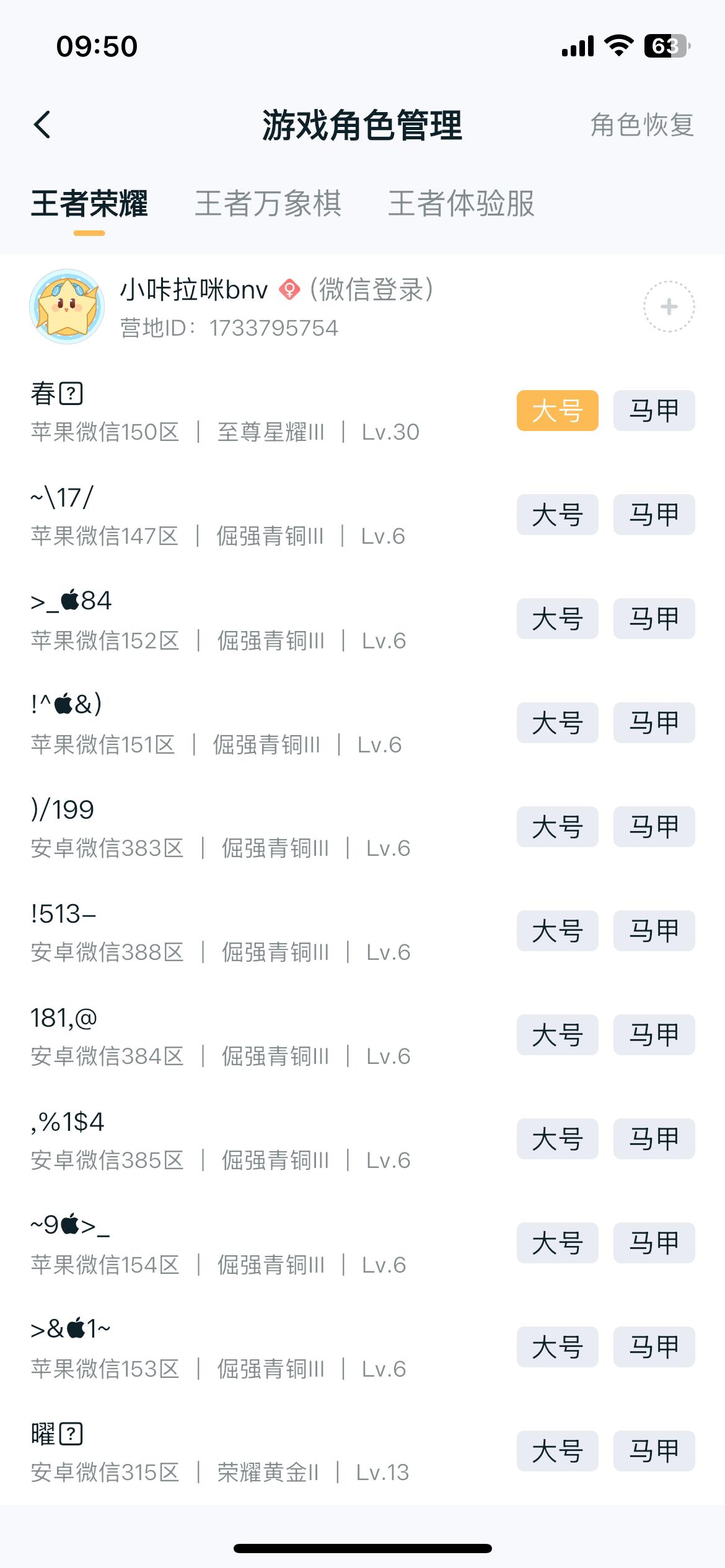725x1568 pixels.
Task: Switch to the 王者体验服 tab
Action: click(x=461, y=206)
